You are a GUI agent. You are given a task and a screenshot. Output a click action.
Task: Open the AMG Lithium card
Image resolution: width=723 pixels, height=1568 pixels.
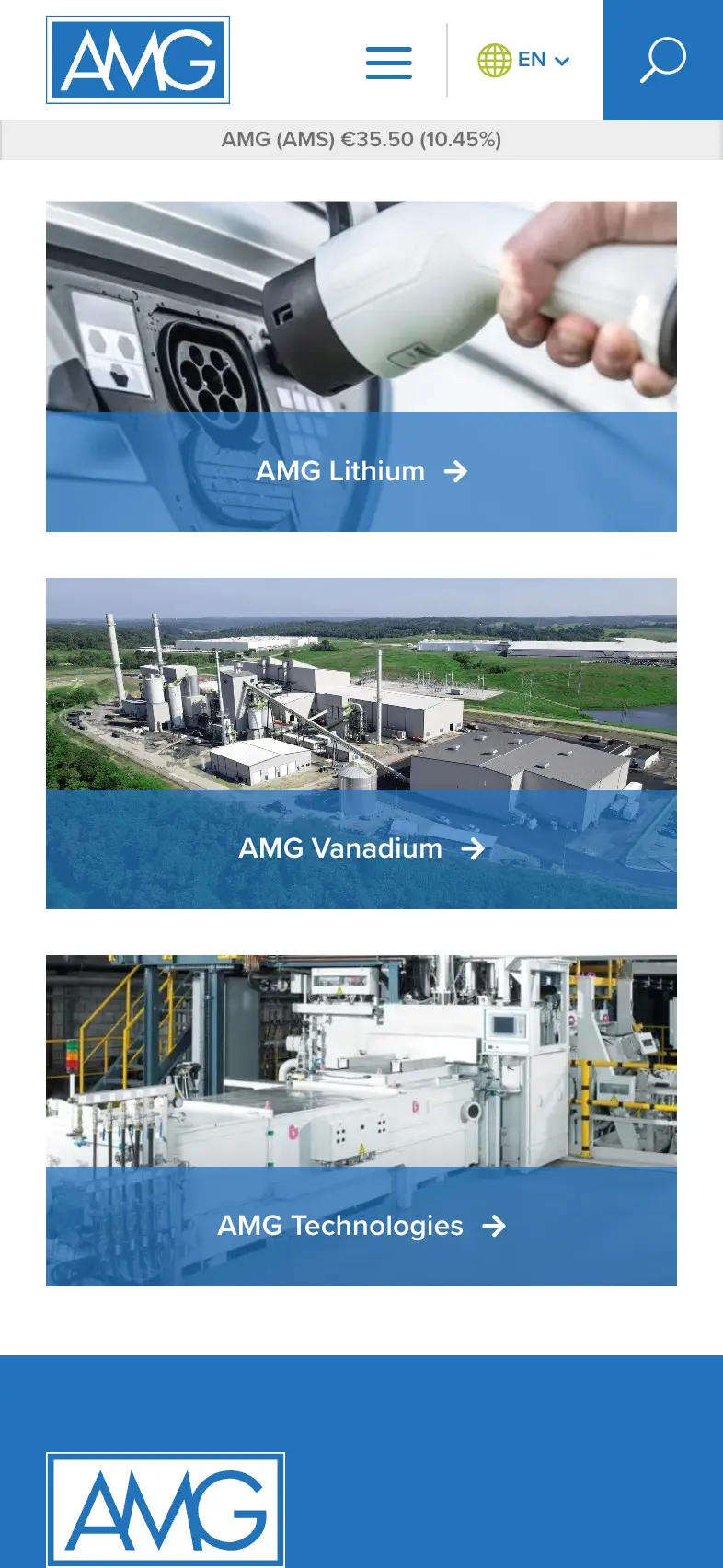[361, 471]
